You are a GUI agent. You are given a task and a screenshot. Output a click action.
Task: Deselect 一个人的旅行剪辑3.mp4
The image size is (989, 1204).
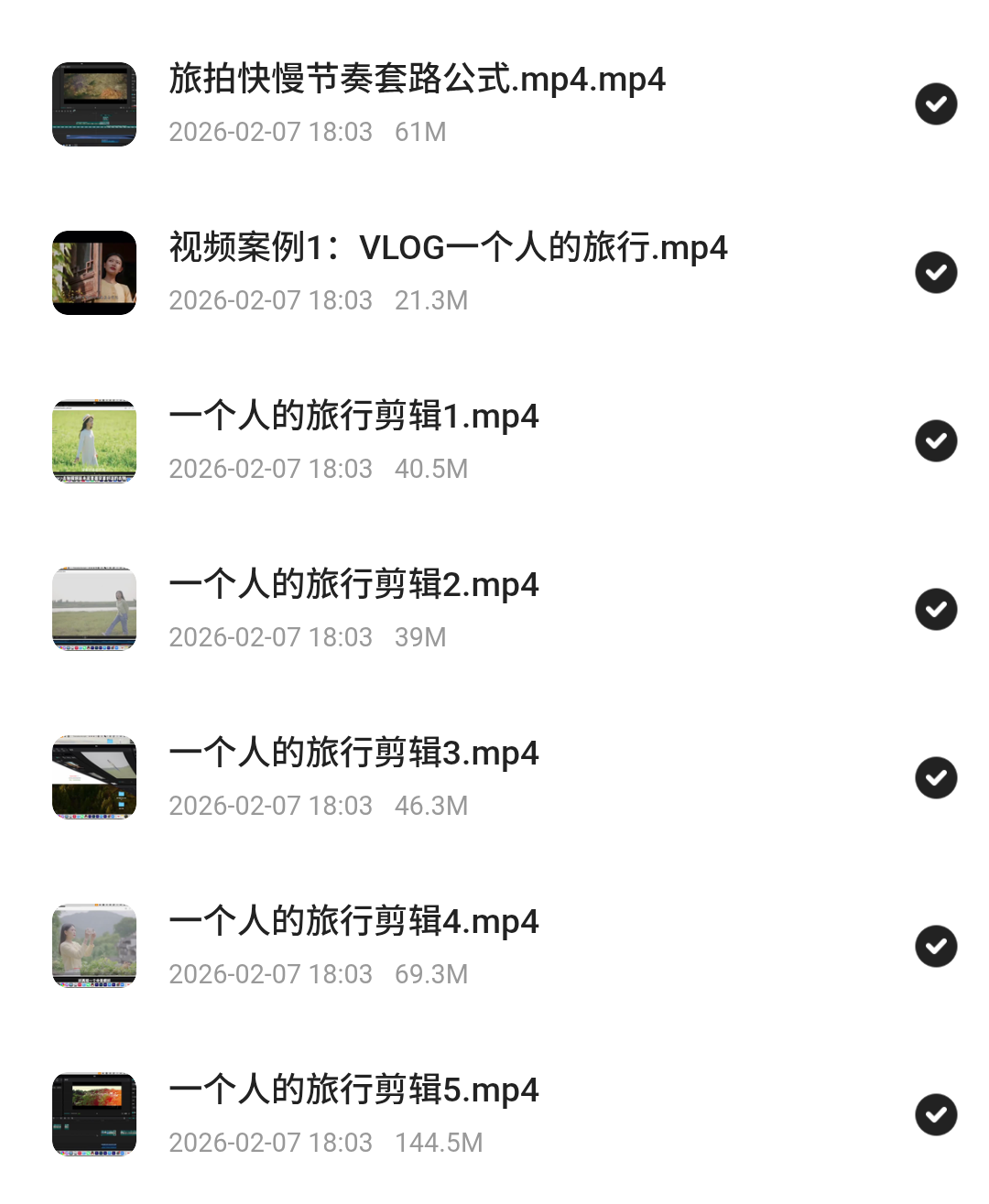[936, 778]
